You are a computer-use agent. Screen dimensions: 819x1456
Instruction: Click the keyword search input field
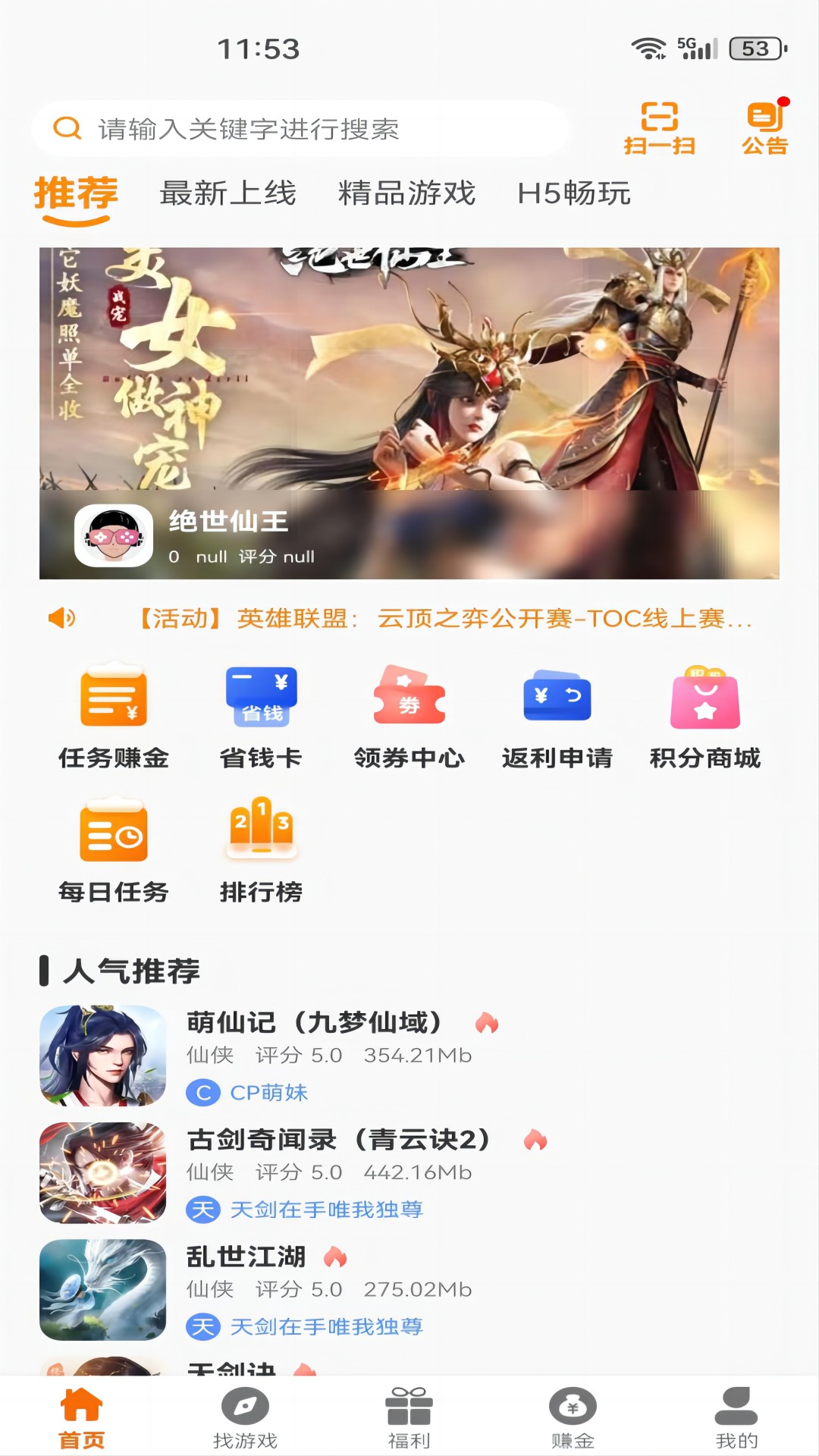pos(303,127)
